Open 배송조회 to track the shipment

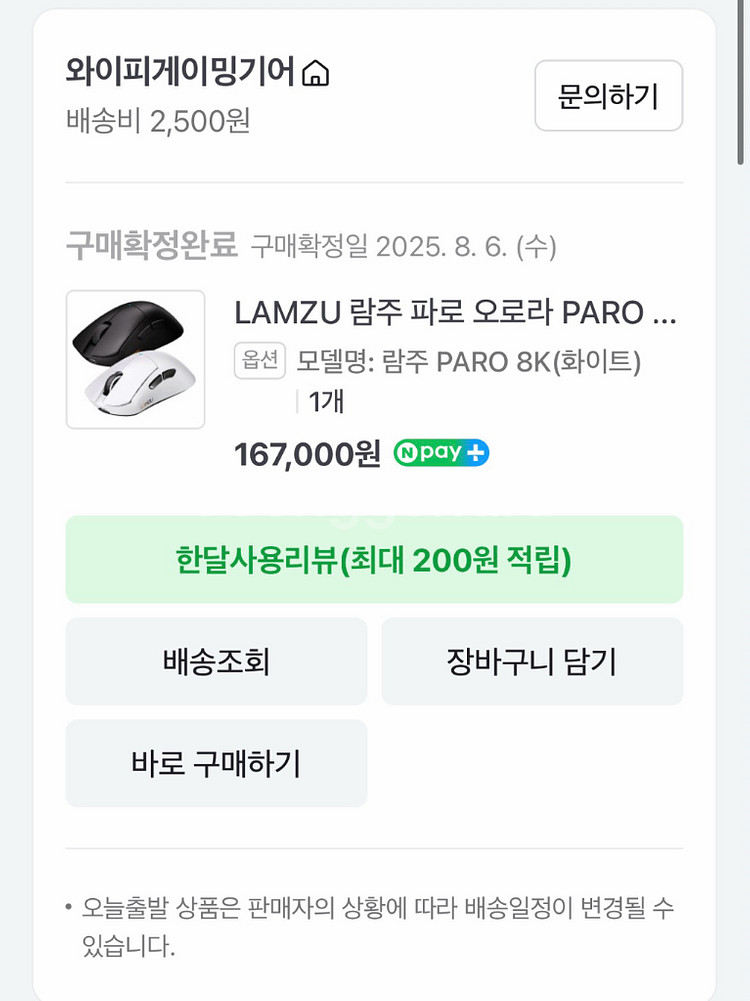(x=215, y=661)
